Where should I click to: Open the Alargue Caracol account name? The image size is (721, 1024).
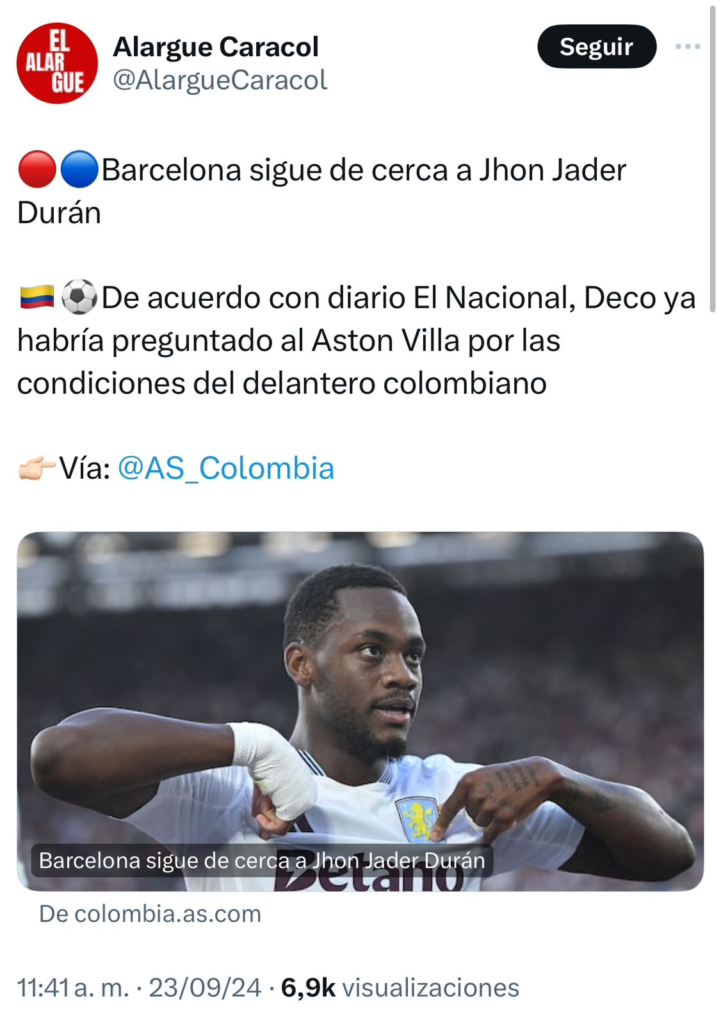pos(216,46)
